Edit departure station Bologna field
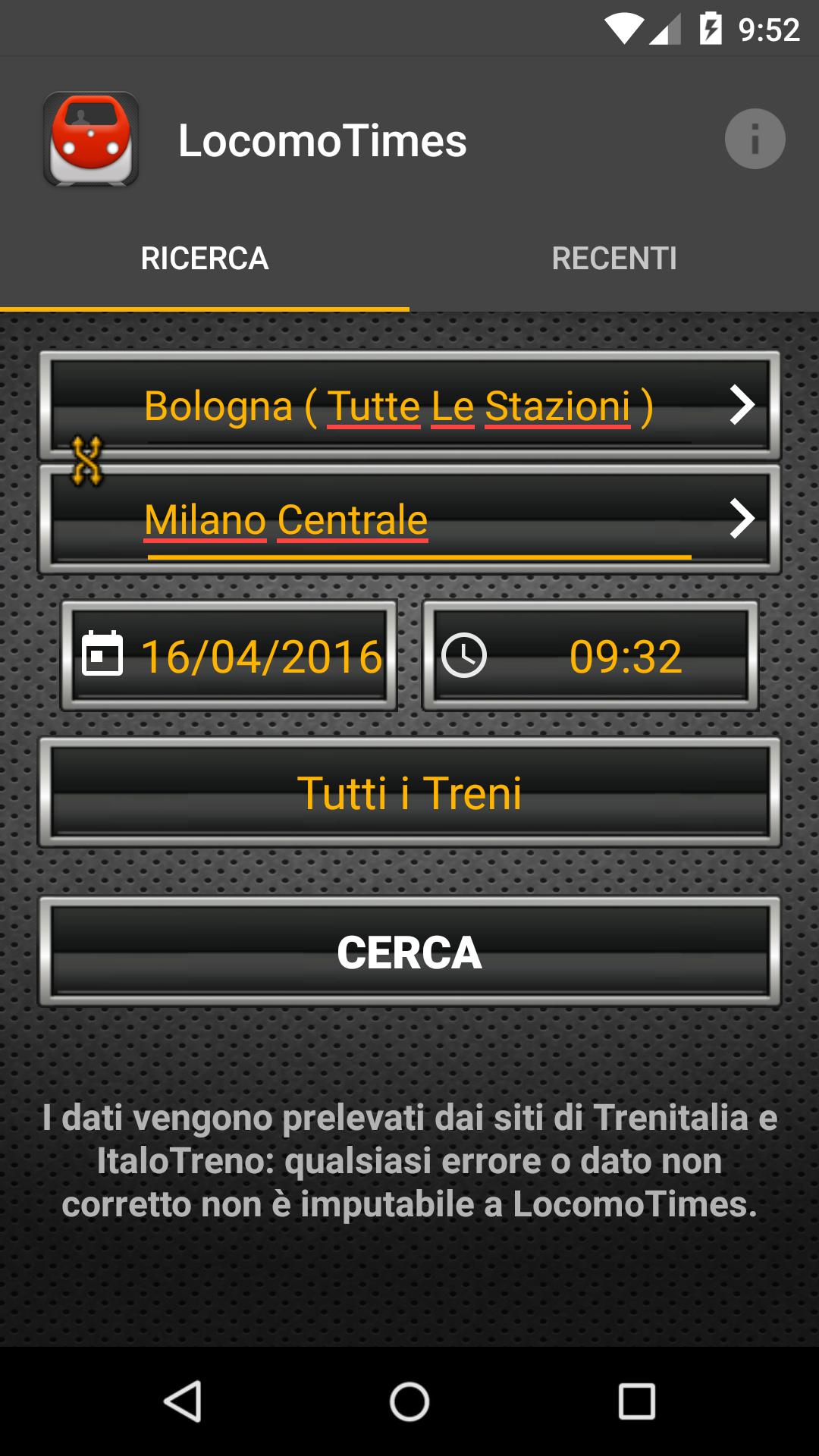This screenshot has width=819, height=1456. click(x=409, y=406)
